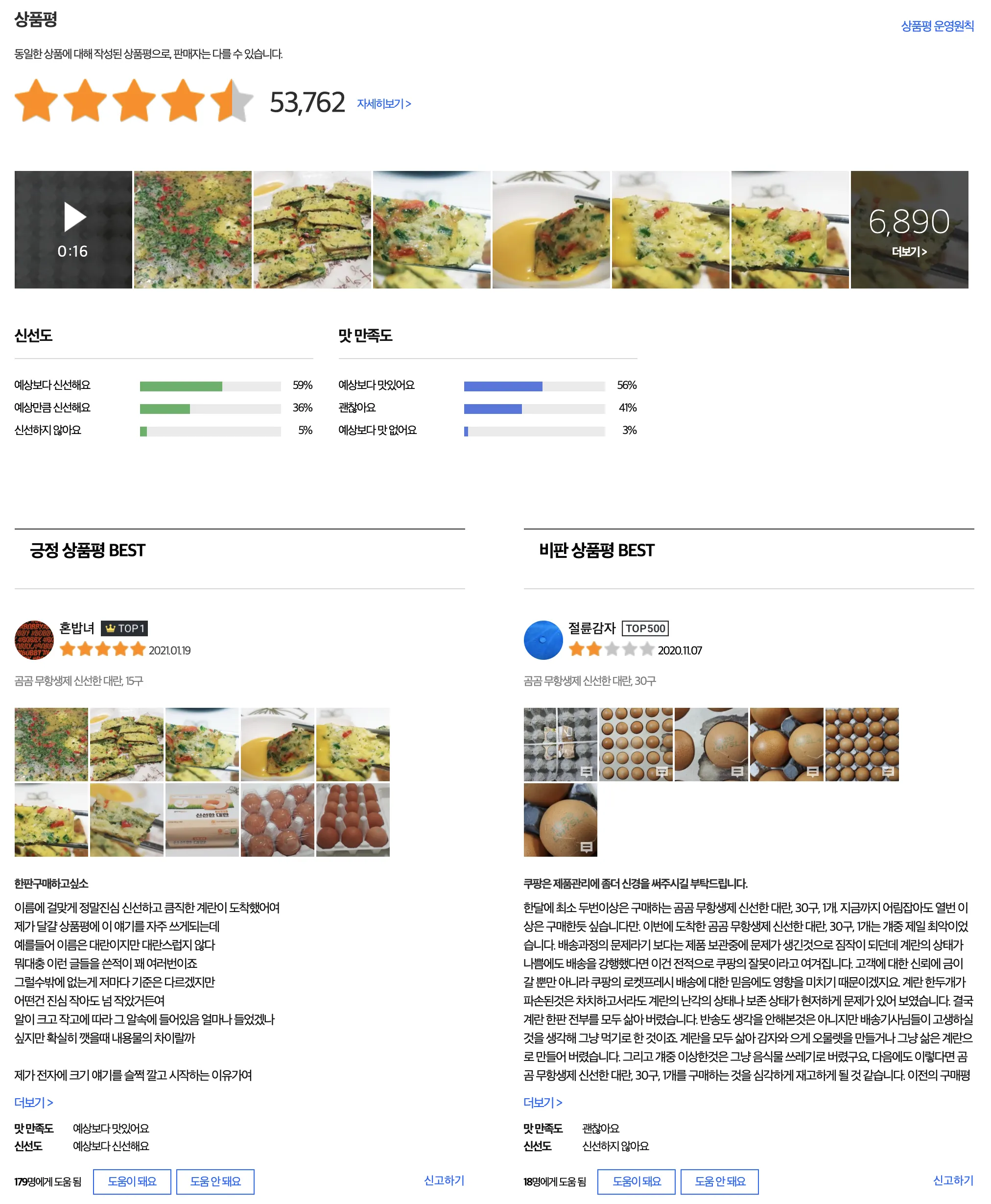Image resolution: width=991 pixels, height=1204 pixels.
Task: View 절륜감자's single egg photo in bottom row
Action: pyautogui.click(x=560, y=819)
